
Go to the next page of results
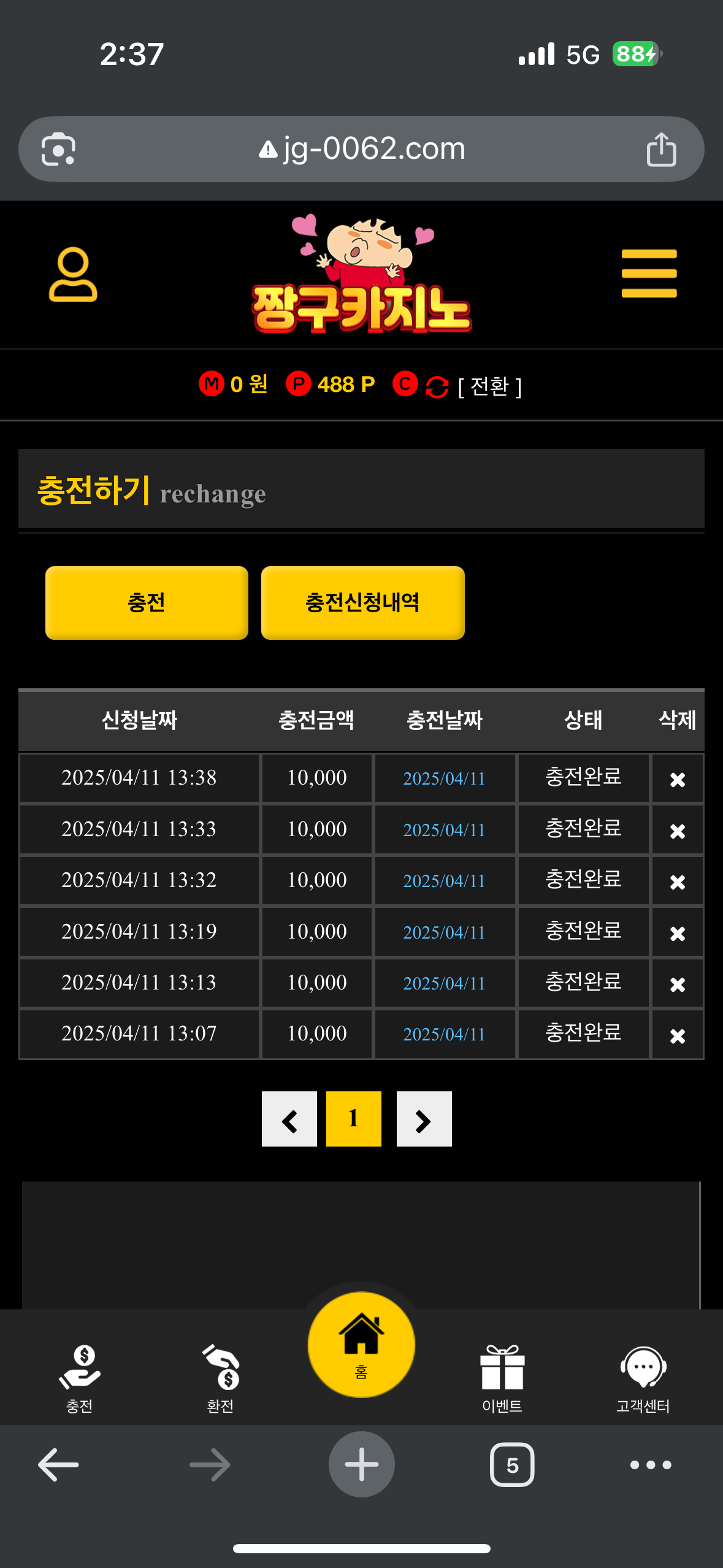point(424,1119)
